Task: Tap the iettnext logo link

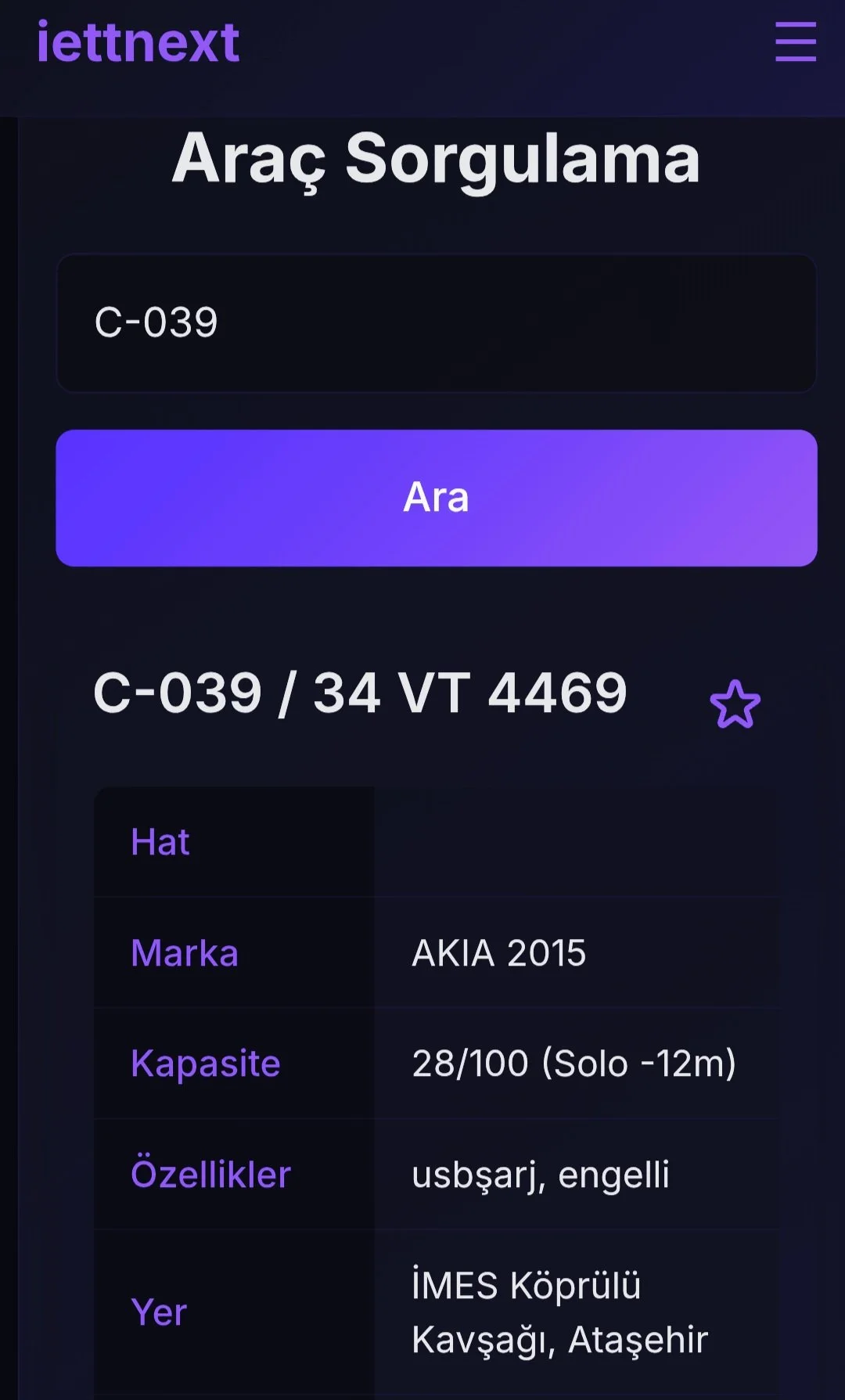Action: pos(138,42)
